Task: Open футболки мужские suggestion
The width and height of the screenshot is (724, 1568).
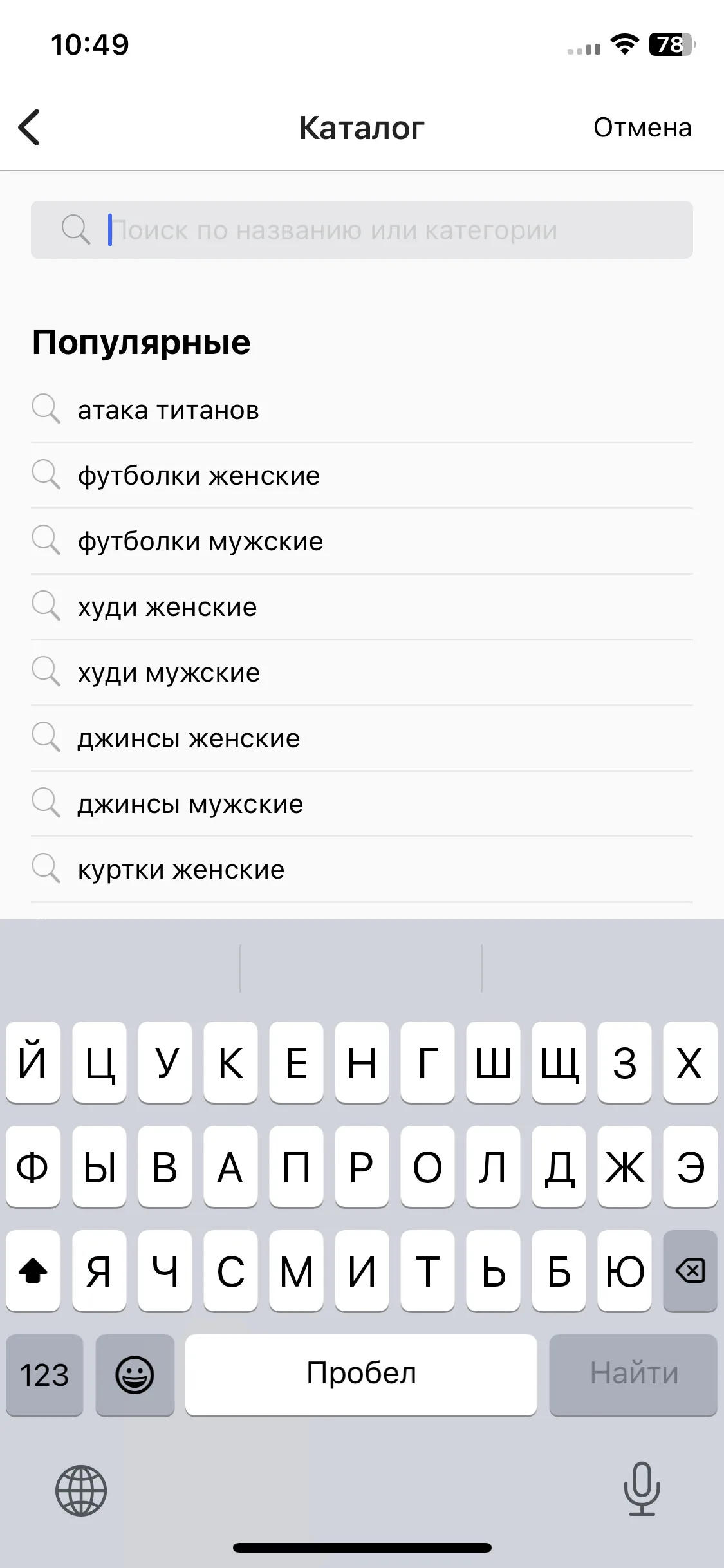Action: pyautogui.click(x=200, y=541)
